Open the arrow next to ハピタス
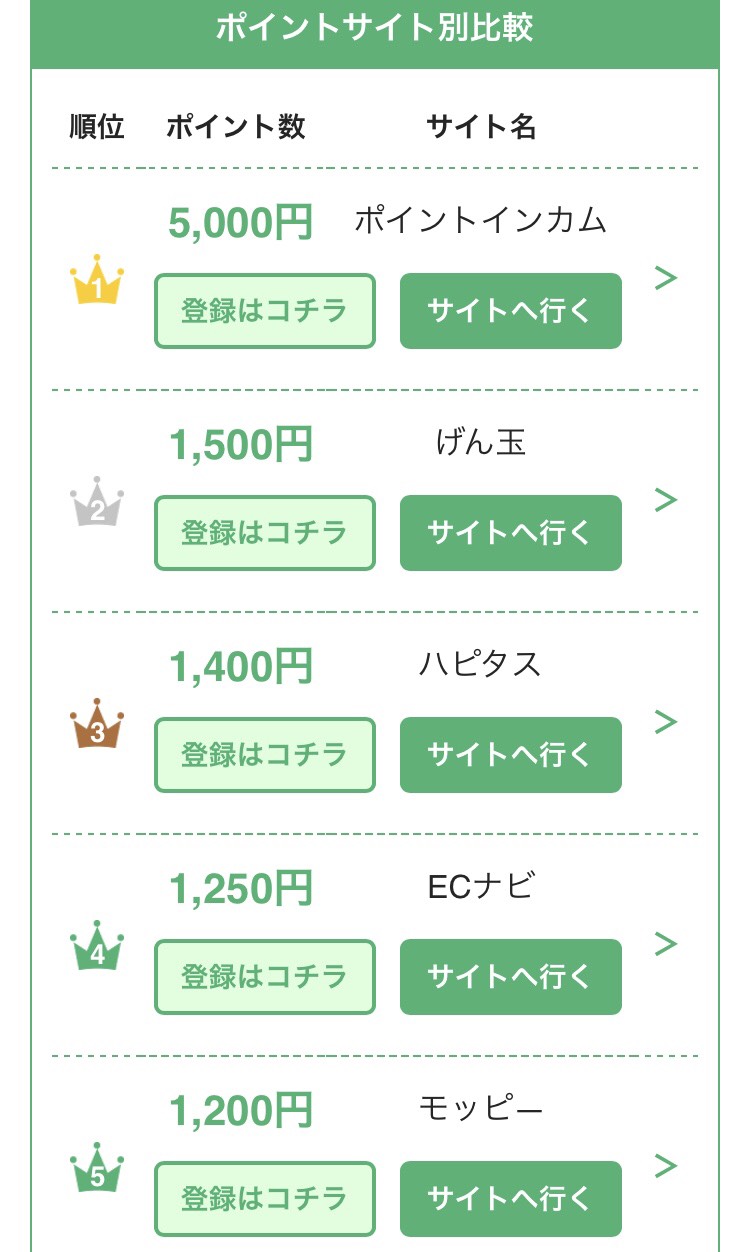The image size is (750, 1252). [666, 721]
